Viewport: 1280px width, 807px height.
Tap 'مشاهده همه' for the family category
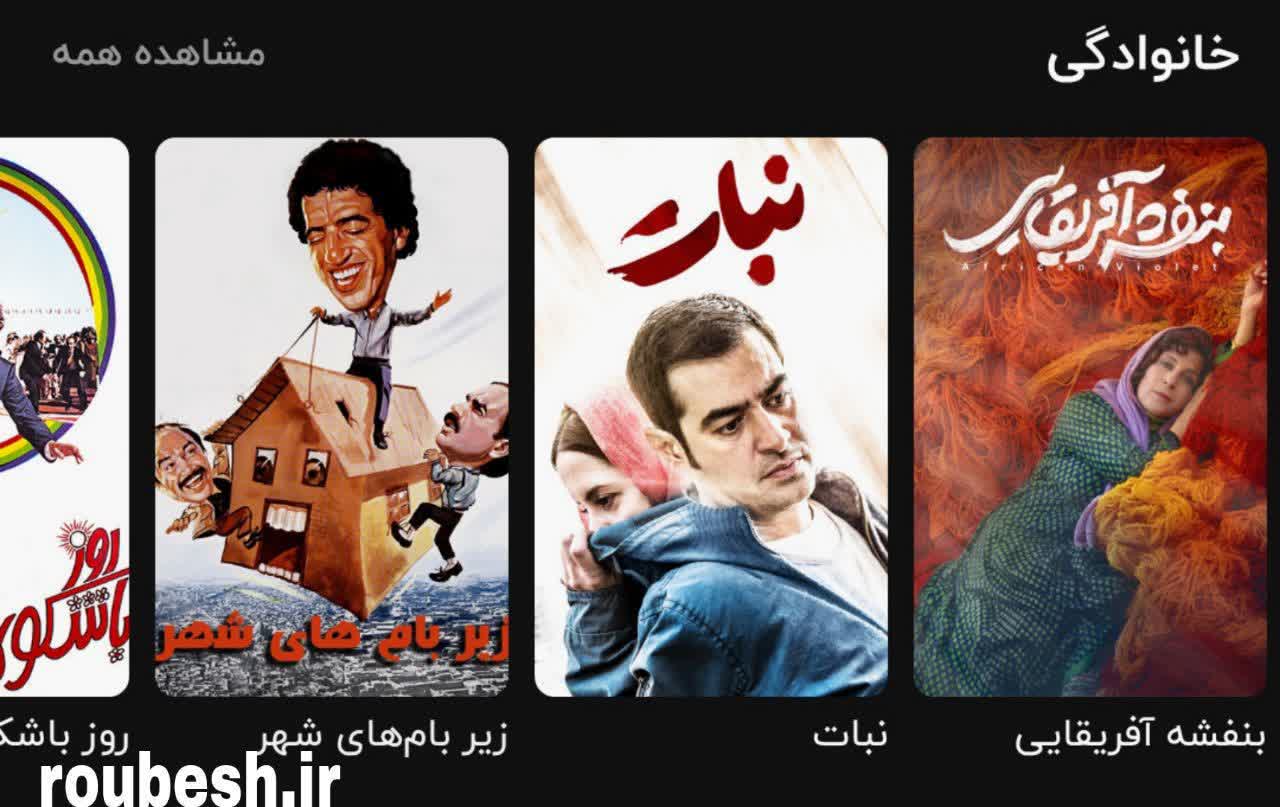(158, 53)
